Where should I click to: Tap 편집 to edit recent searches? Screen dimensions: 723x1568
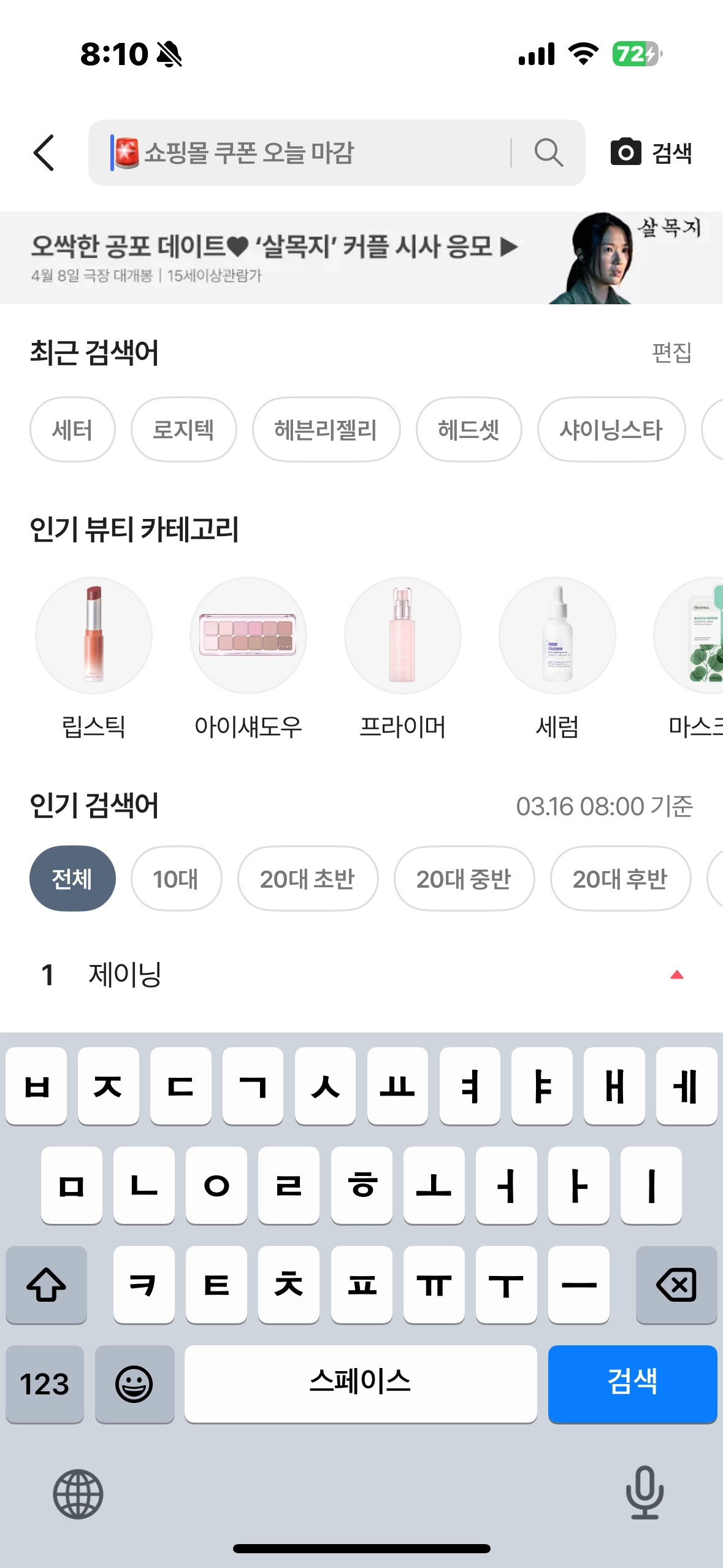671,353
